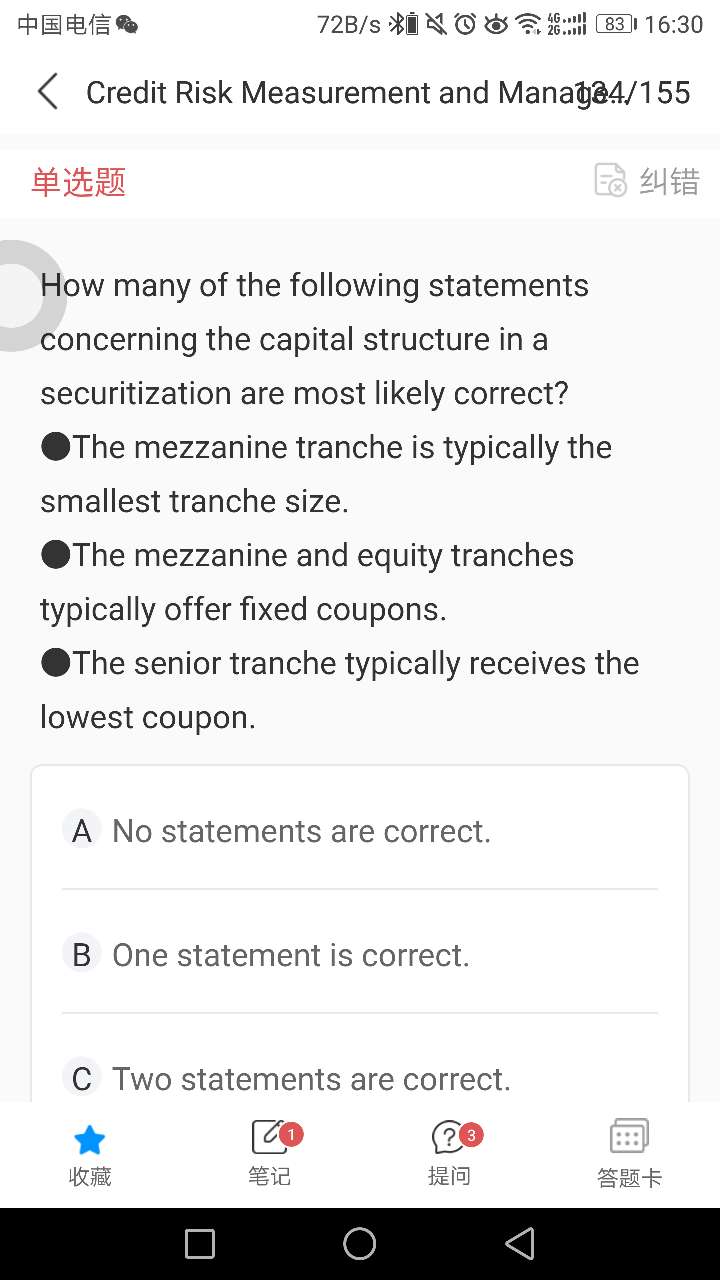The width and height of the screenshot is (720, 1280).
Task: Open the 答题卡 answer card
Action: pos(629,1155)
